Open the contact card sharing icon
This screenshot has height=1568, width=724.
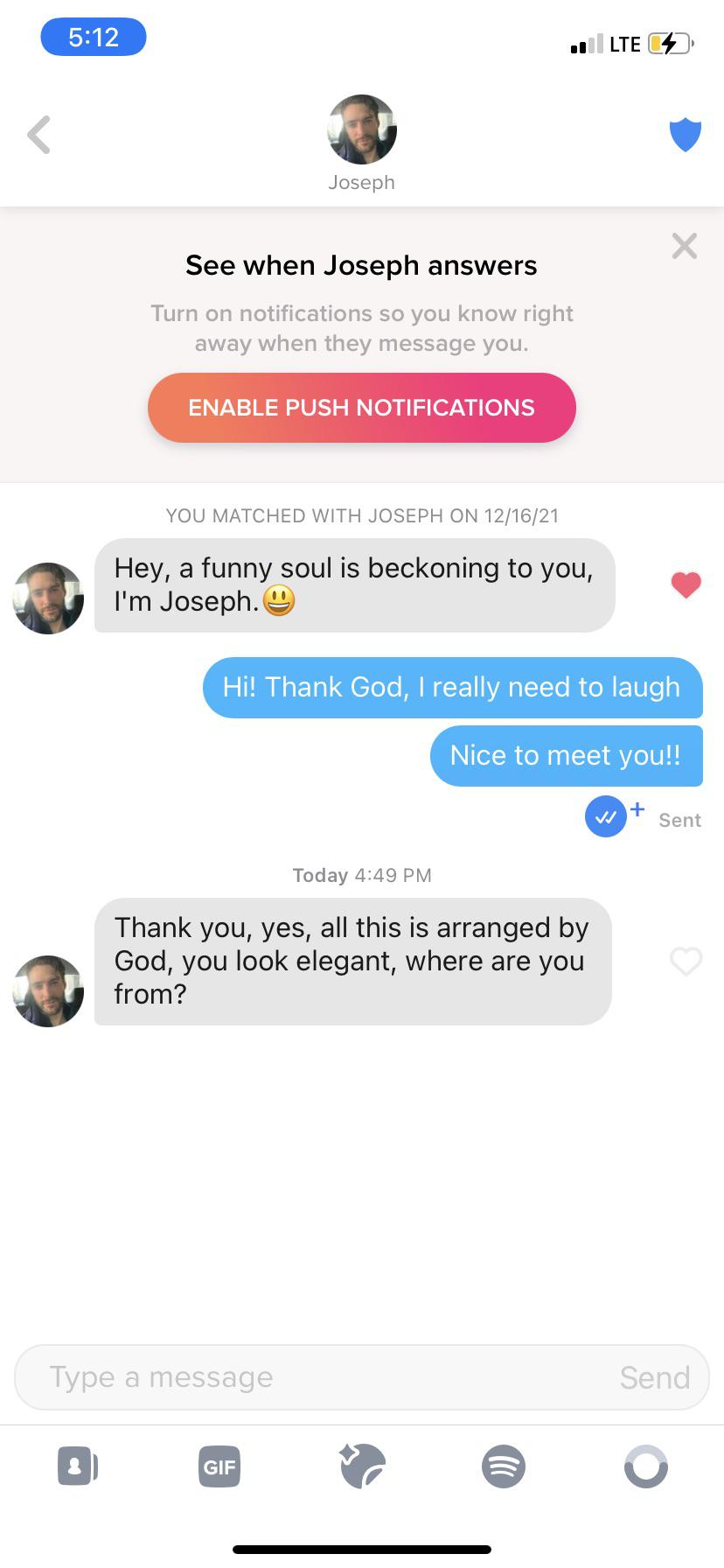[77, 1466]
